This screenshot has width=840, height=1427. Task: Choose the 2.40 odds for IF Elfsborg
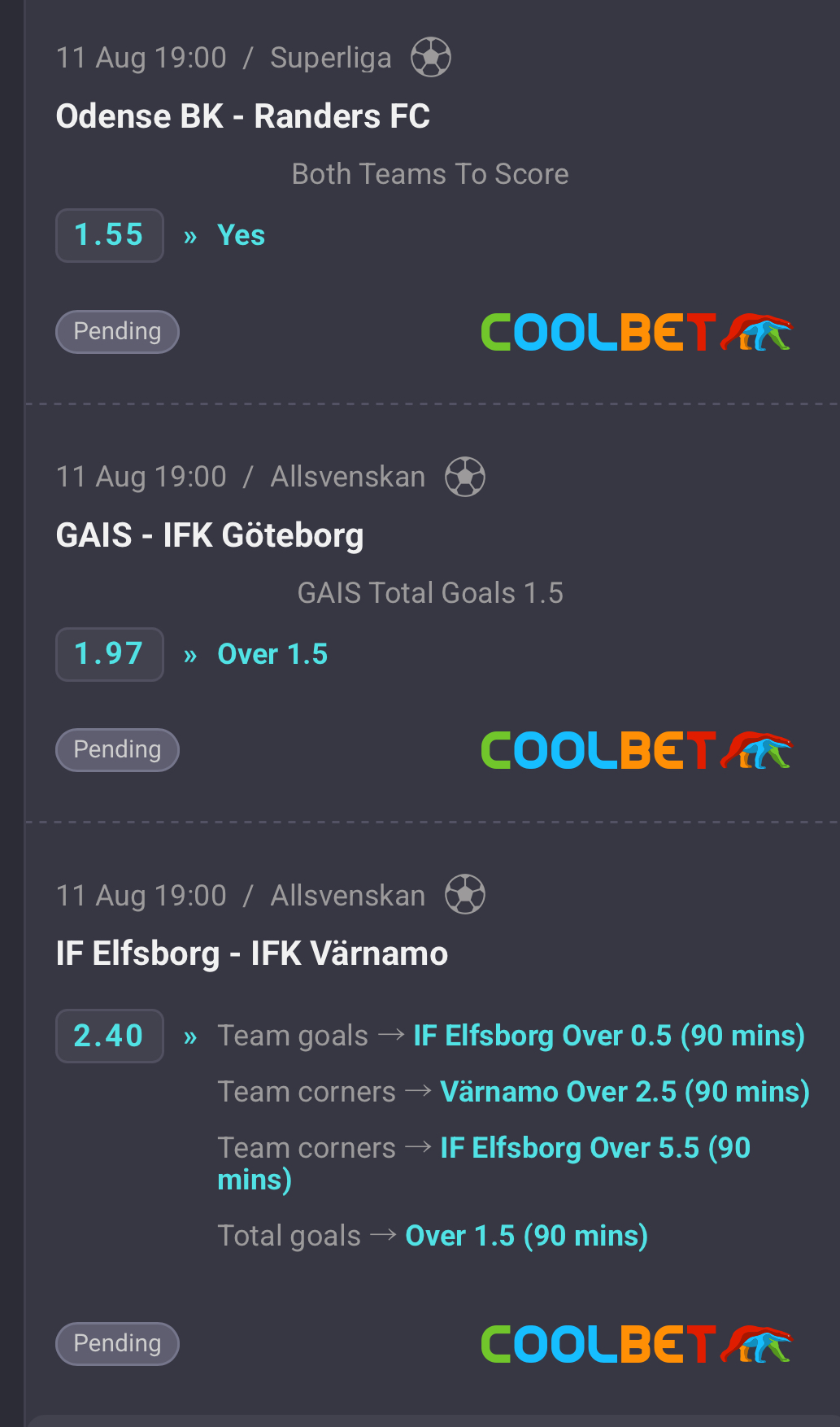tap(110, 1036)
